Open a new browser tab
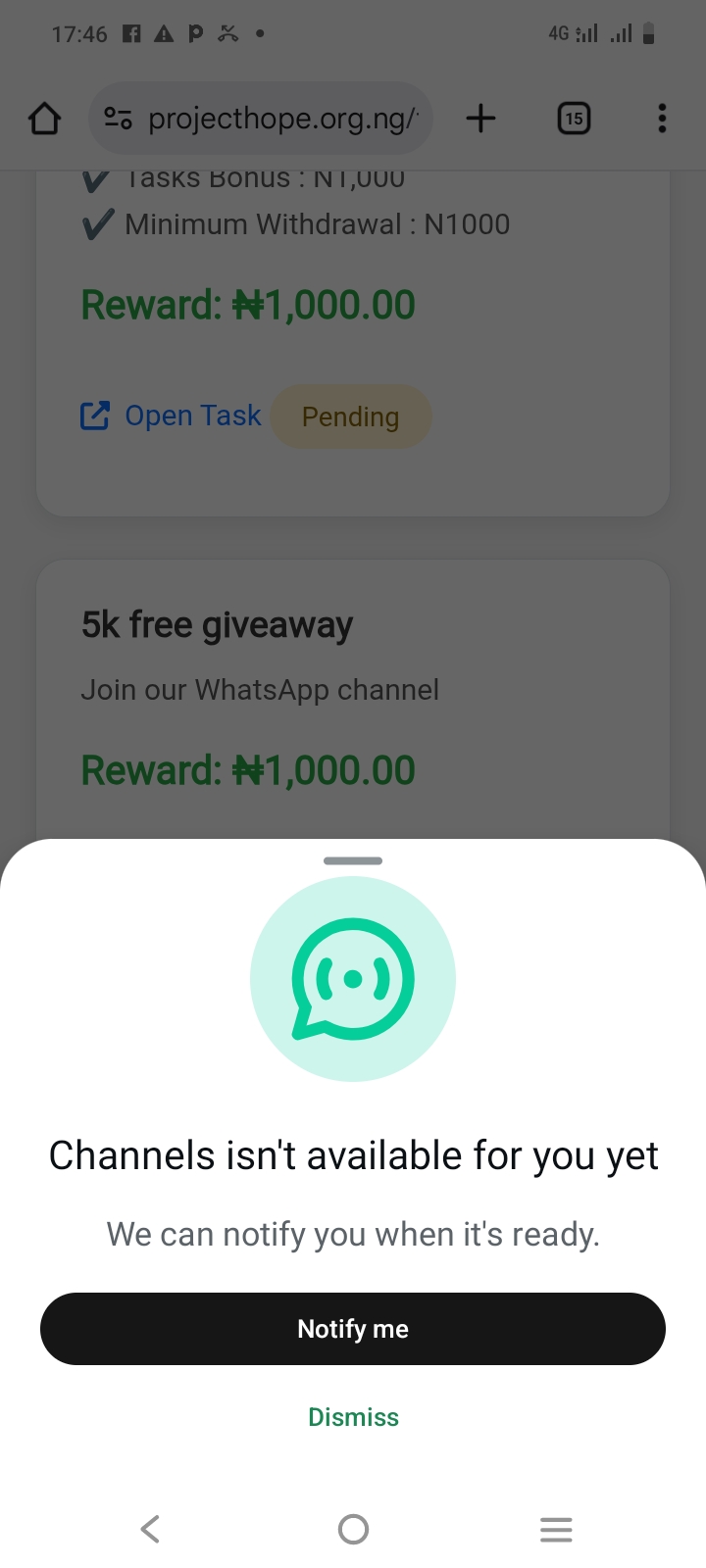Viewport: 706px width, 1568px height. [480, 119]
